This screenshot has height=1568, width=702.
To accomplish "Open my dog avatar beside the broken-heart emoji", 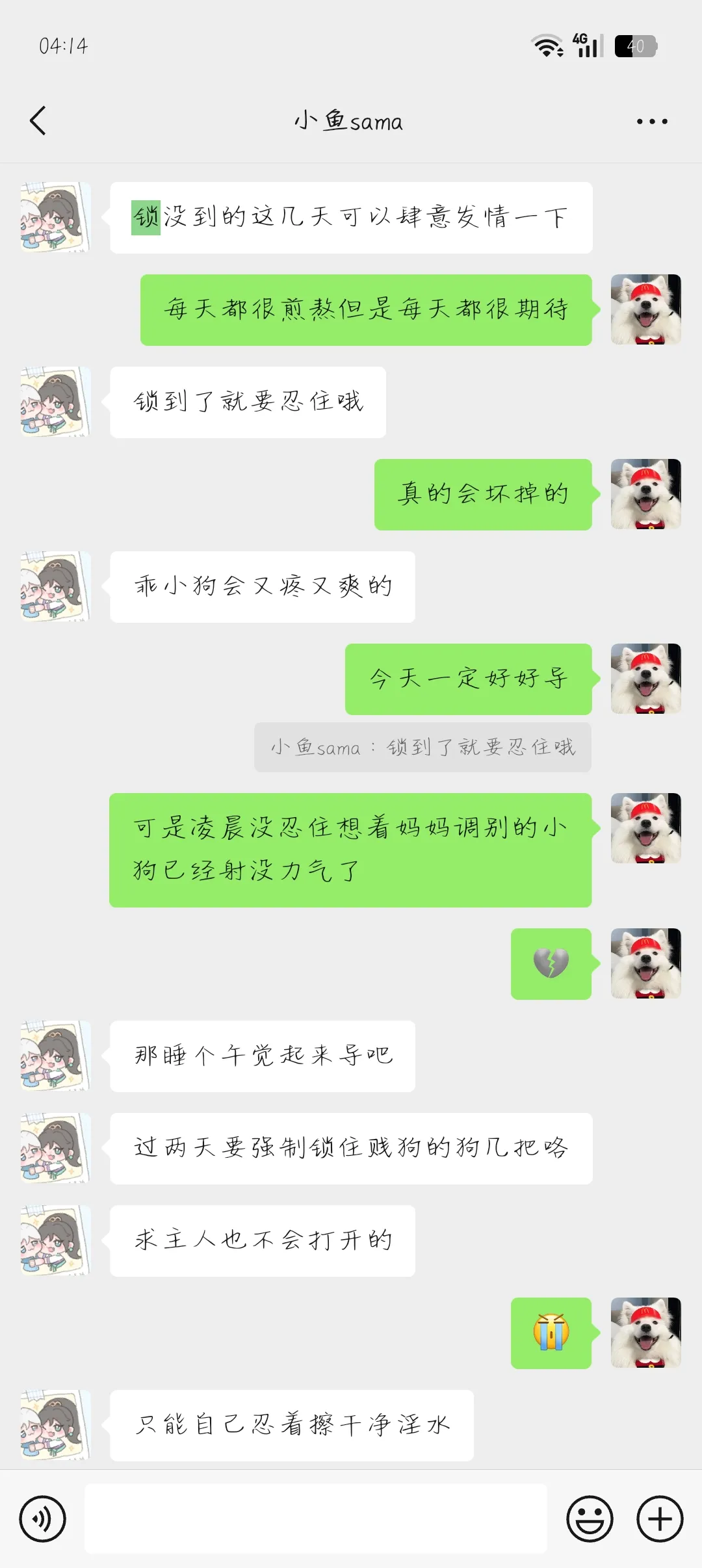I will tap(645, 963).
